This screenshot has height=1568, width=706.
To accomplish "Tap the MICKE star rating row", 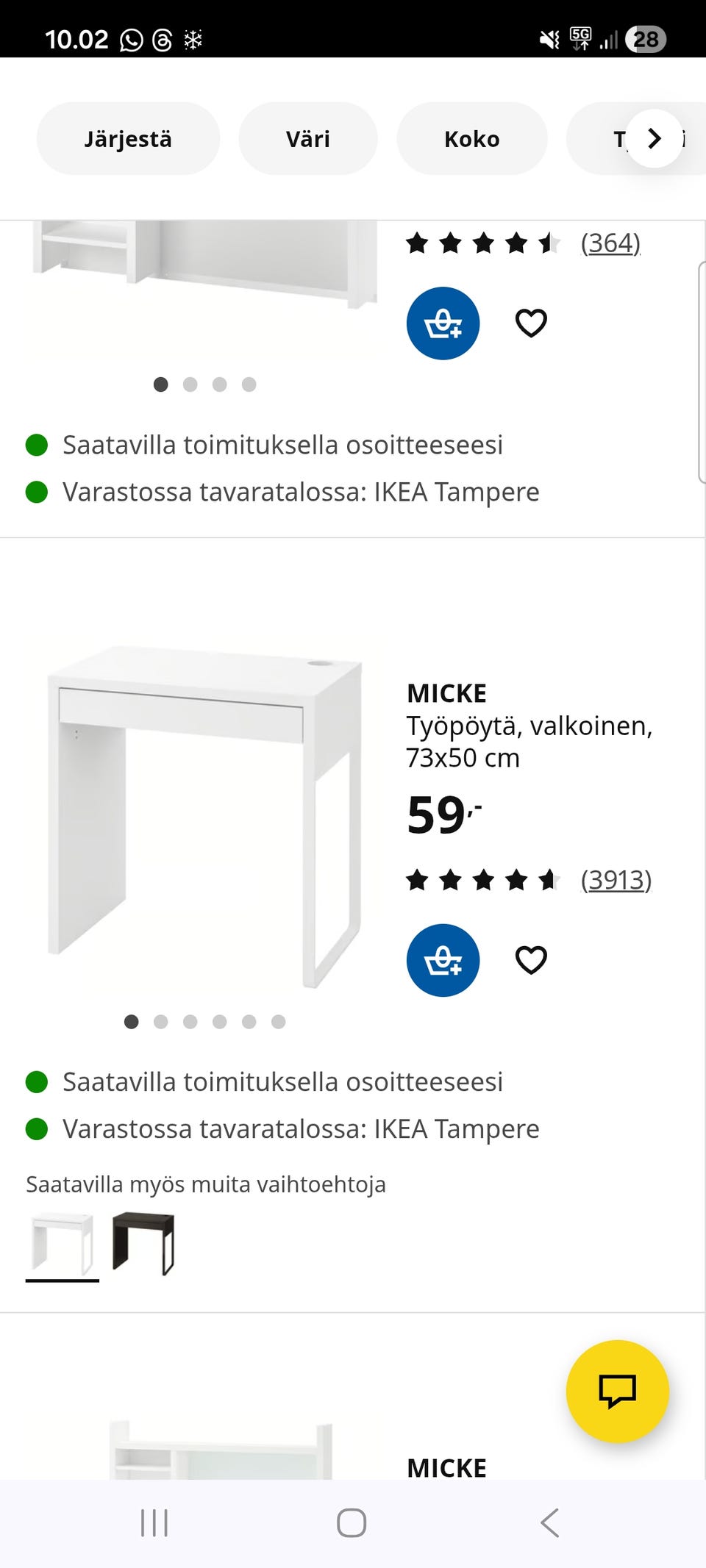I will tap(482, 879).
